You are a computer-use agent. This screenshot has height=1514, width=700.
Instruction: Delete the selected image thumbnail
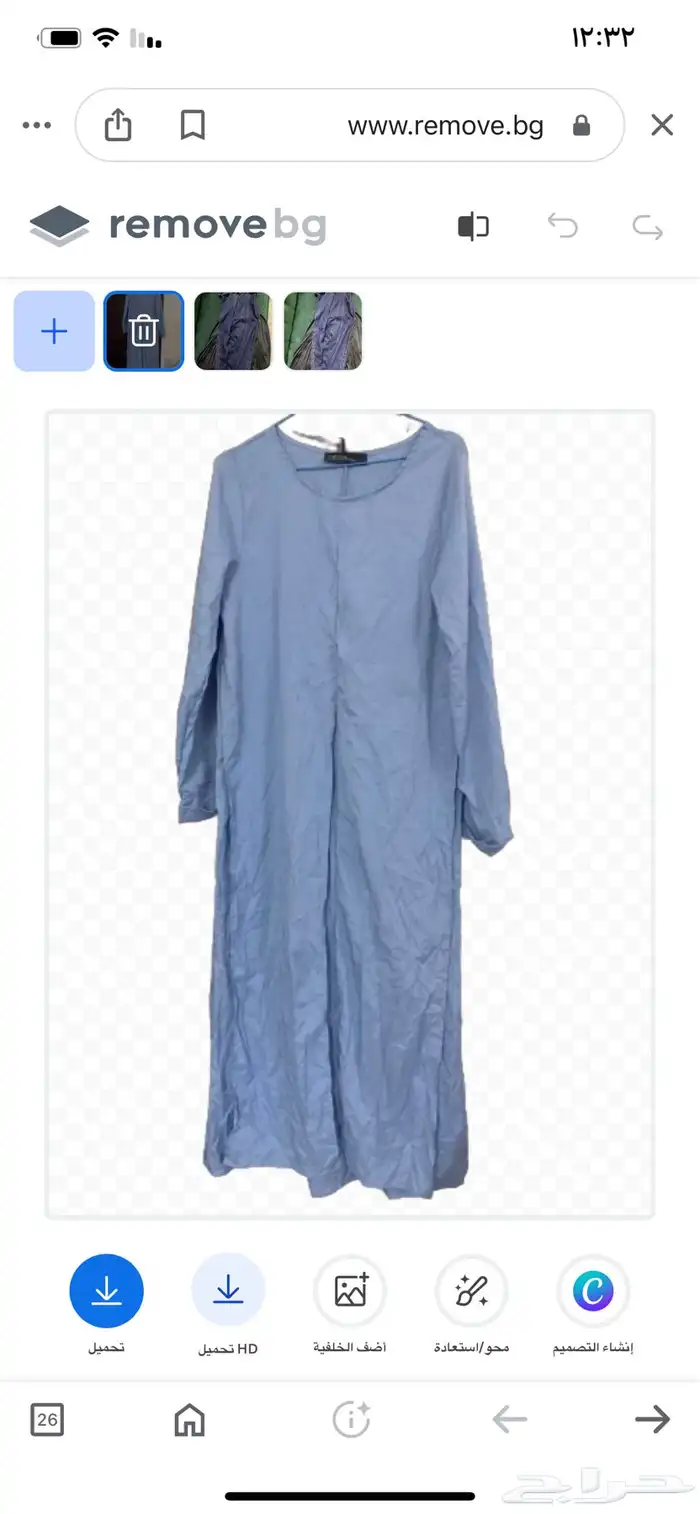144,331
